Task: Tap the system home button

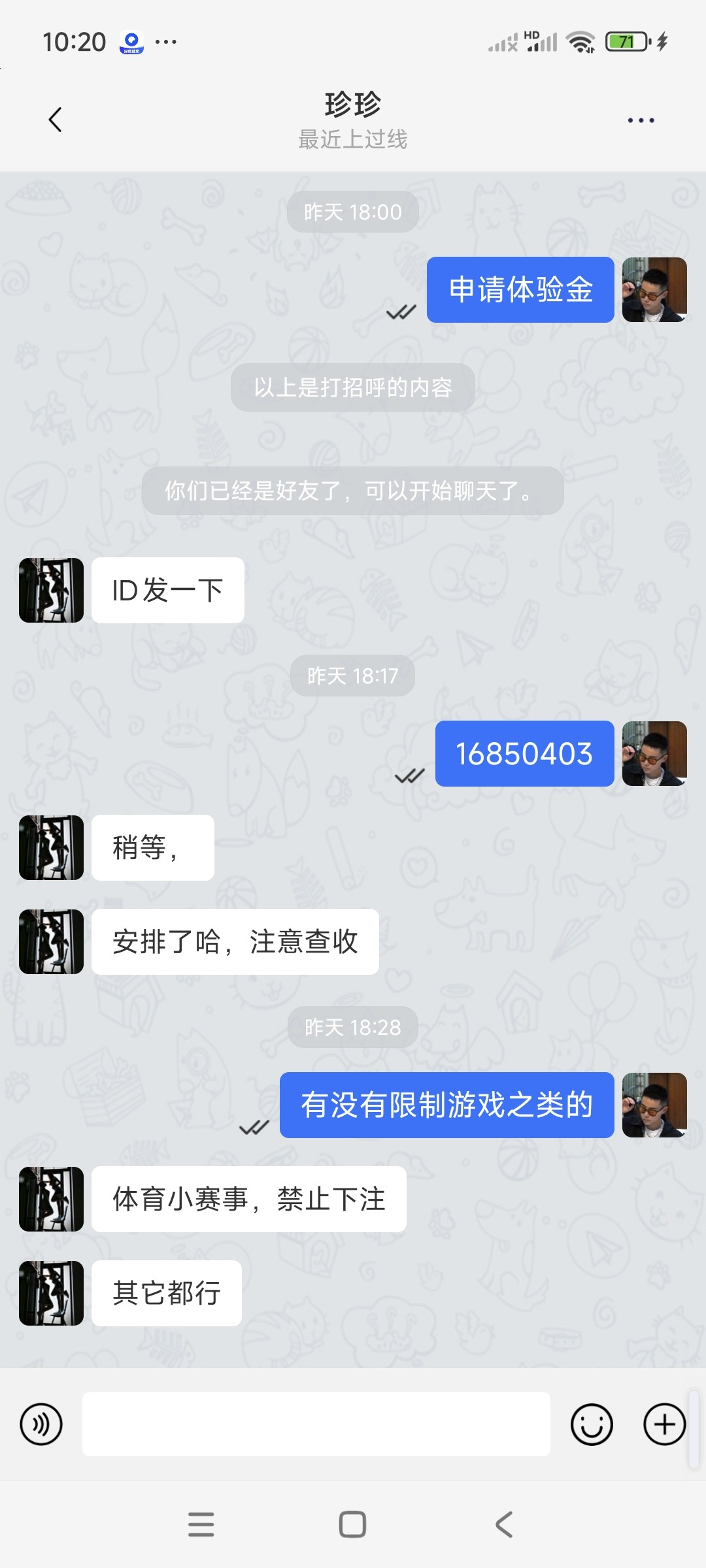Action: pos(352,1524)
